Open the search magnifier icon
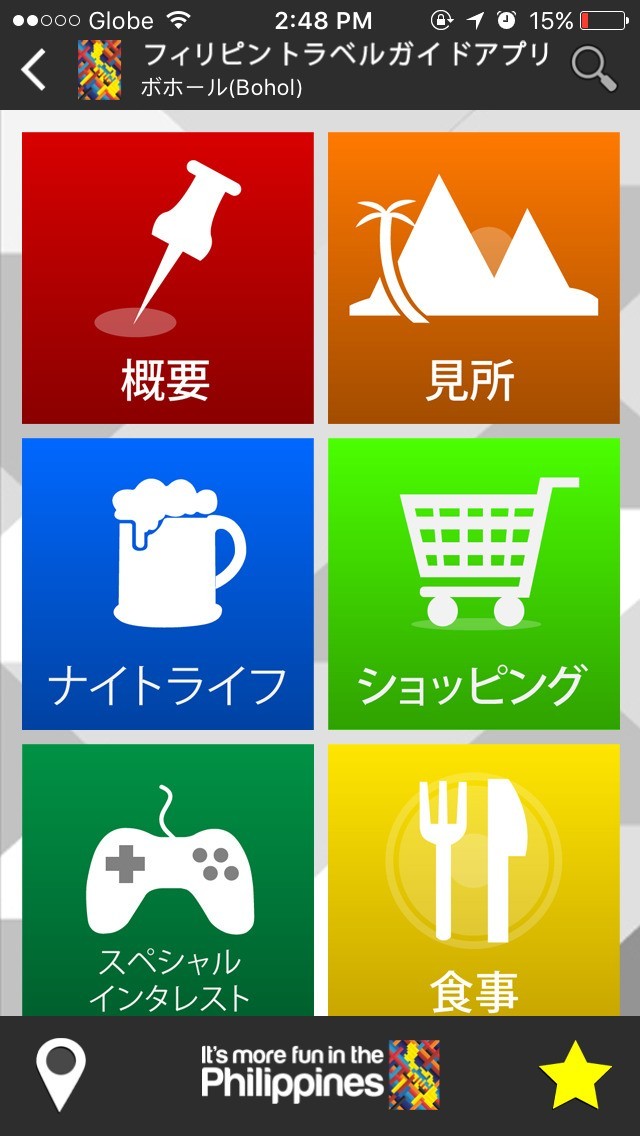The width and height of the screenshot is (640, 1136). coord(593,68)
